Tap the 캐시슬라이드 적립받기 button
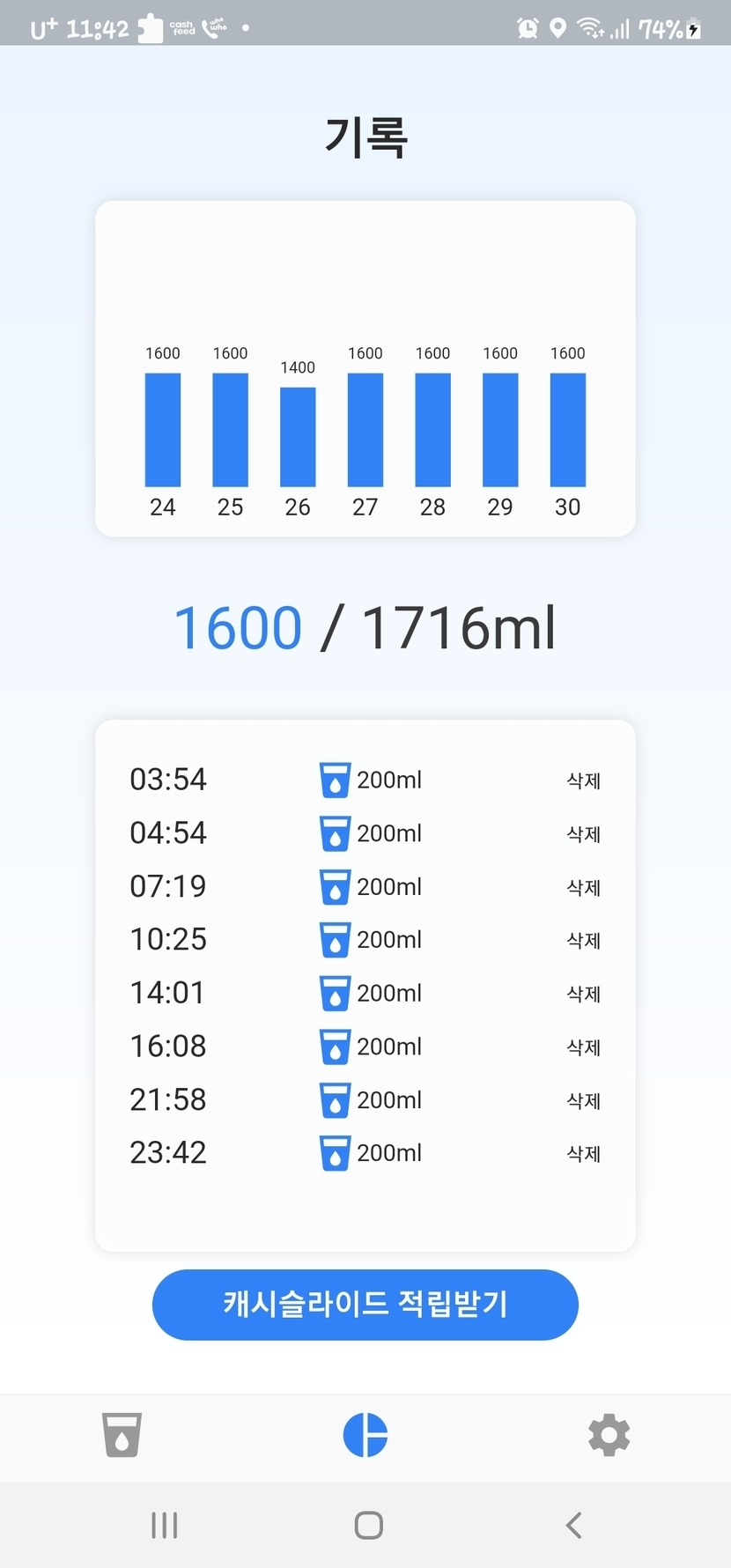 click(x=365, y=1305)
